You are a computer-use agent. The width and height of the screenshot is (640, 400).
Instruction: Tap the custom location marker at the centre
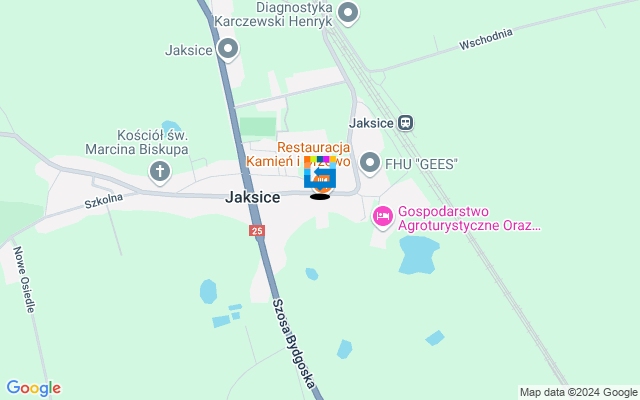[320, 177]
